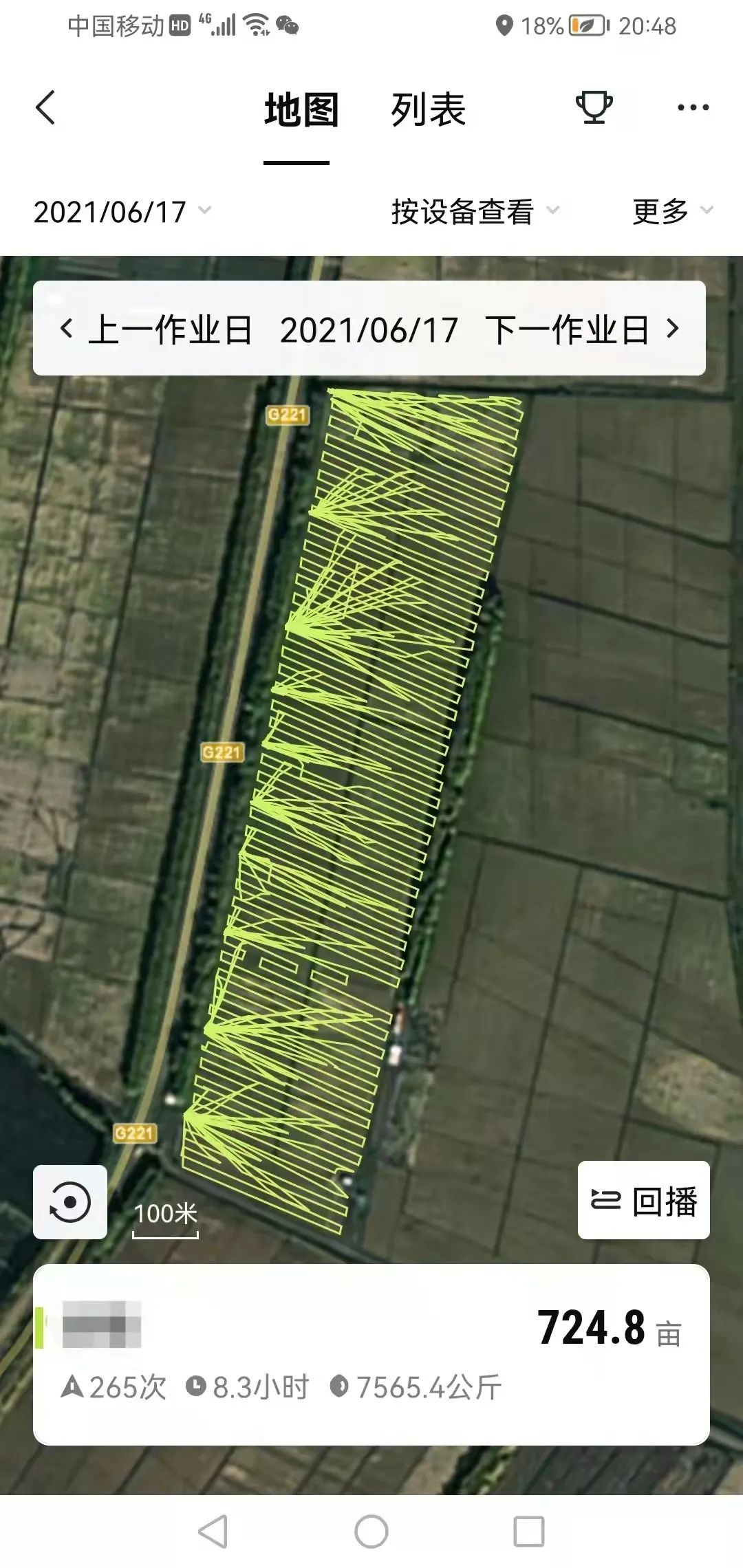This screenshot has width=743, height=1568.
Task: Expand the 2021/06/17 date dropdown
Action: [x=122, y=212]
